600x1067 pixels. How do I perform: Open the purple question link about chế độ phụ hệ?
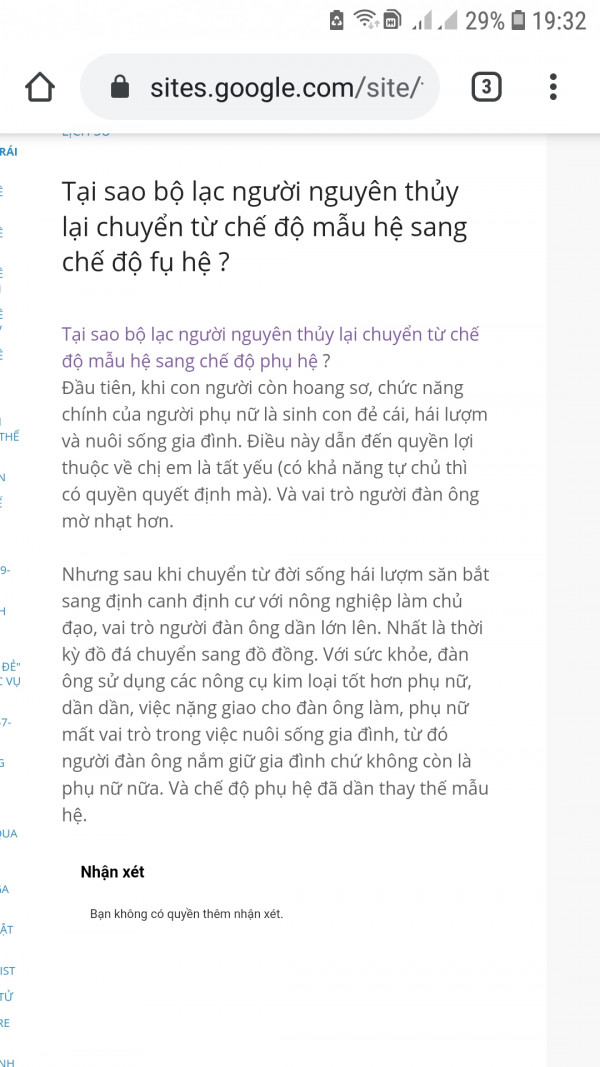tap(270, 347)
